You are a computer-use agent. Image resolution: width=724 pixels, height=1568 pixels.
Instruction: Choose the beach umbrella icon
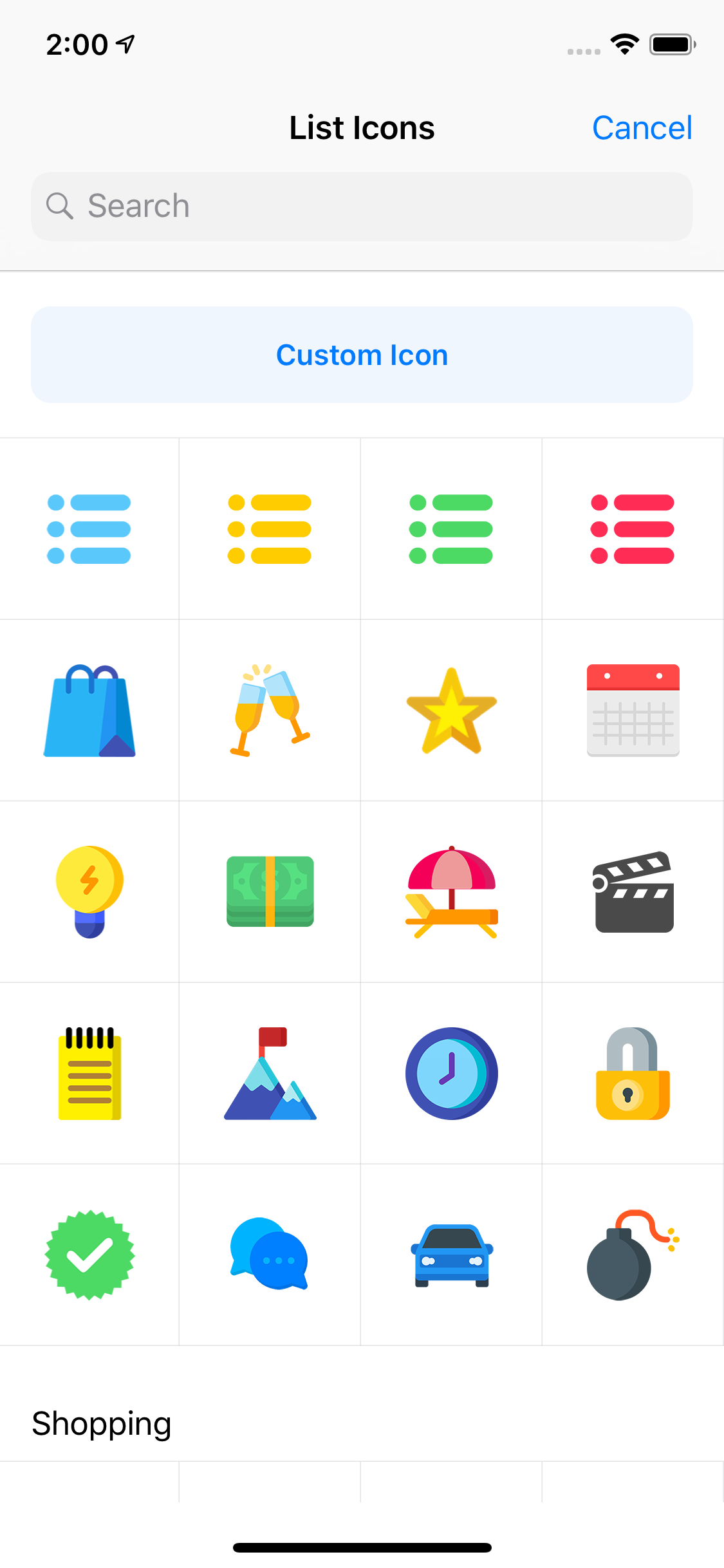coord(451,892)
